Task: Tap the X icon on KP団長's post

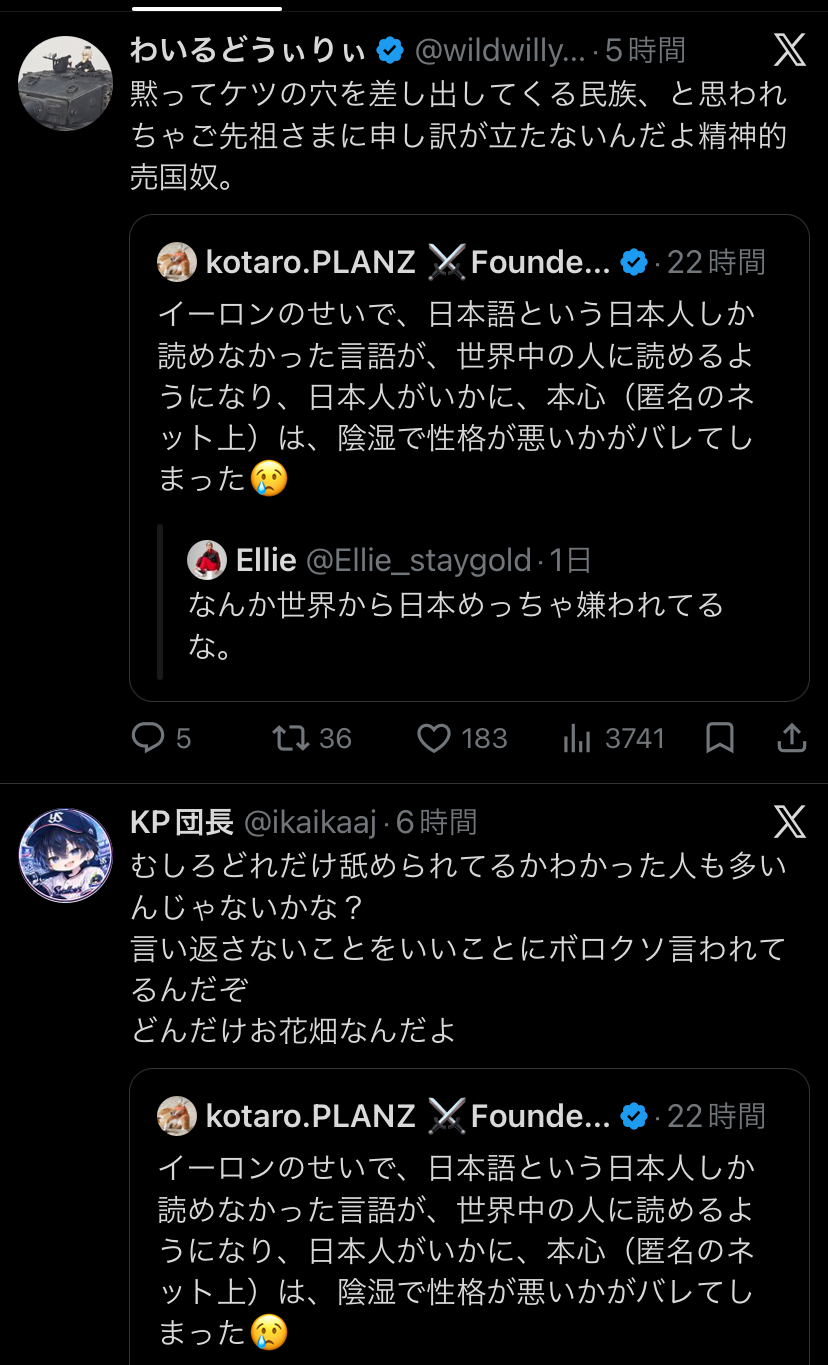Action: [789, 822]
